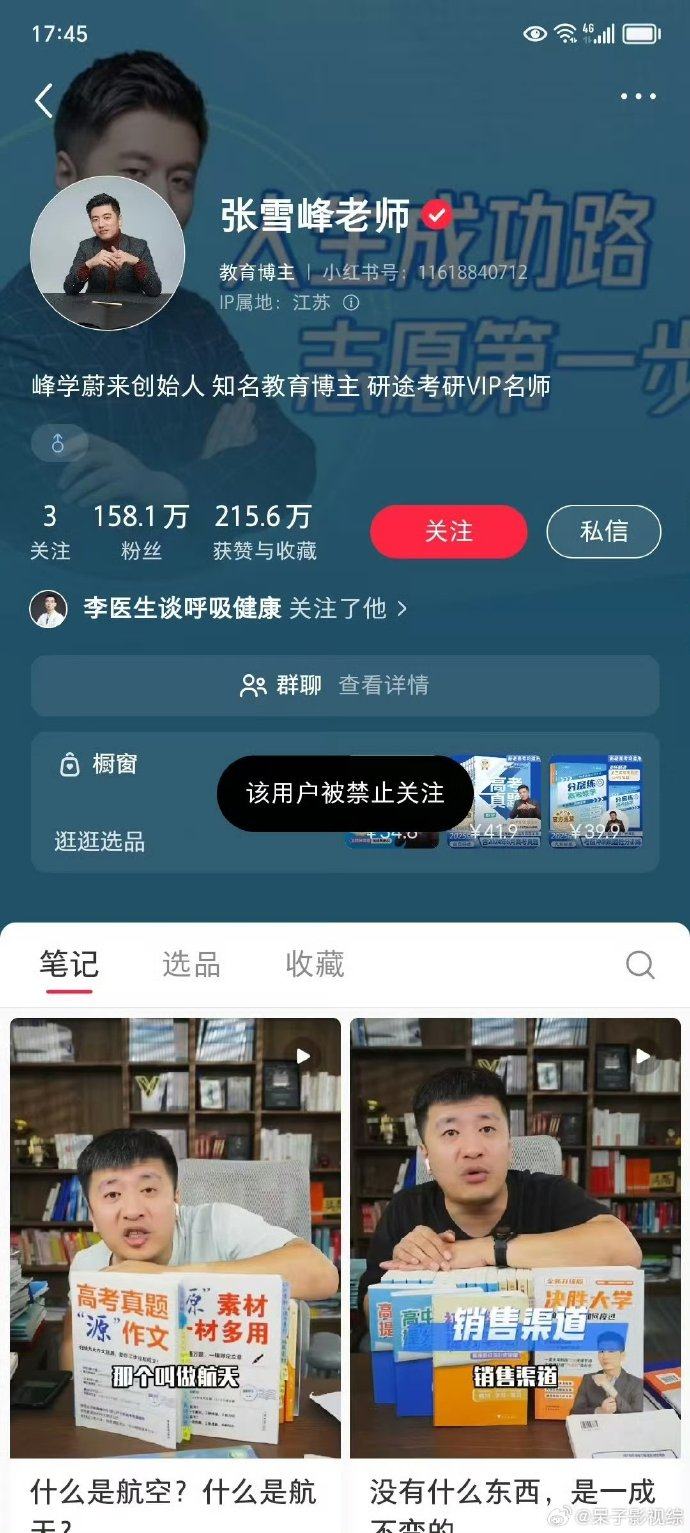View the 158.1万 粉丝 followers list
The height and width of the screenshot is (1533, 690).
pos(141,531)
